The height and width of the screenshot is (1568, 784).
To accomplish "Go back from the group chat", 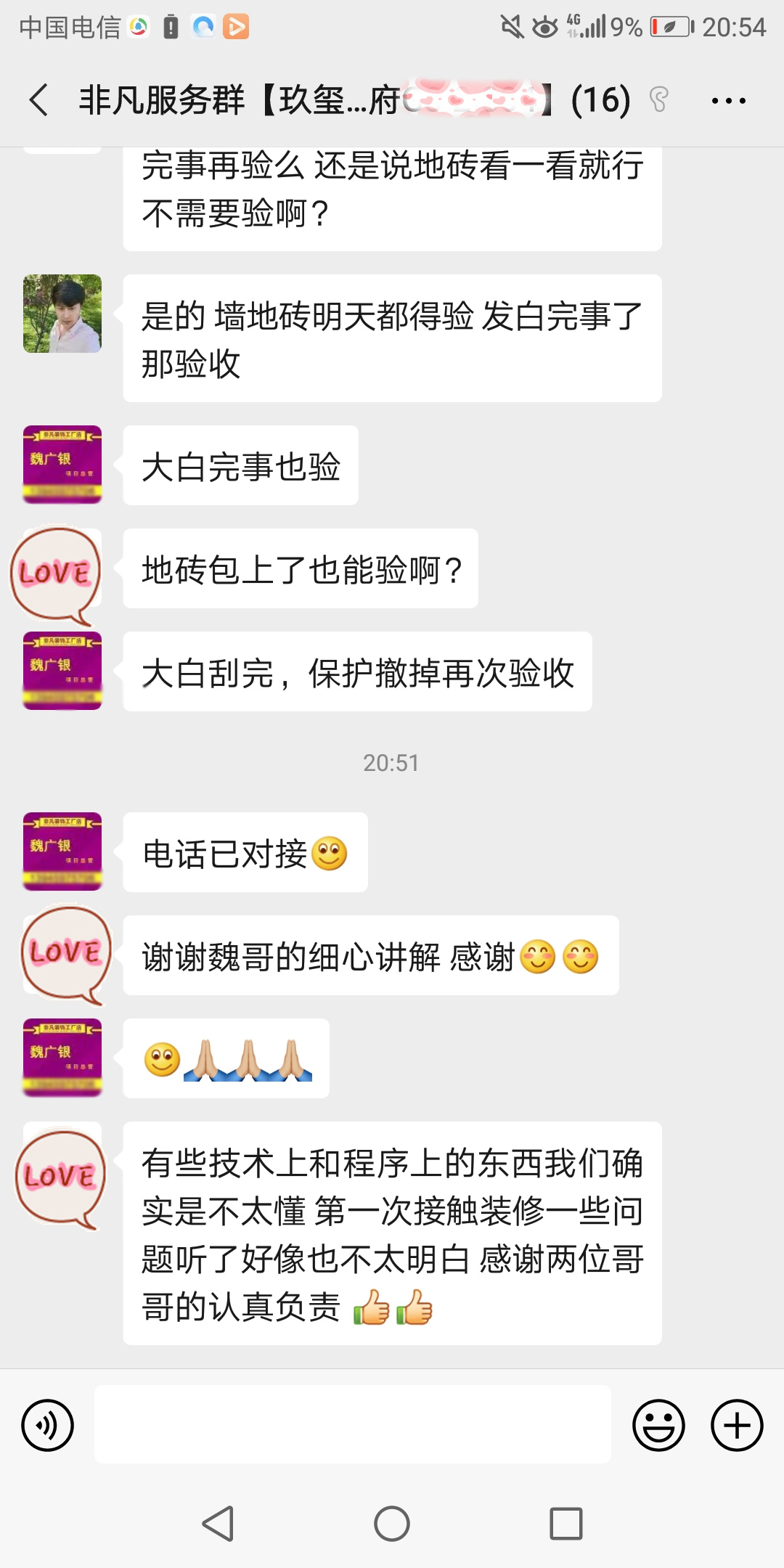I will 39,99.
